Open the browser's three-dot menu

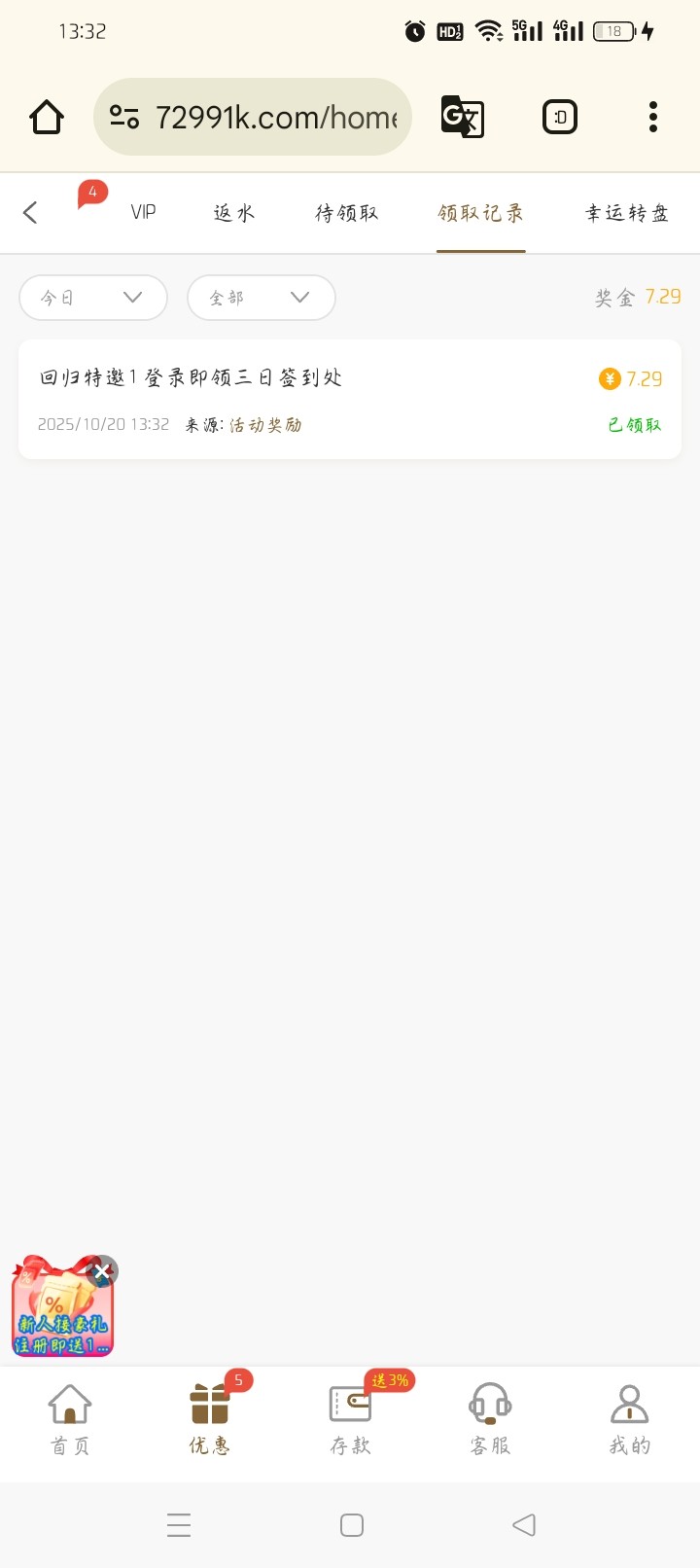tap(652, 117)
